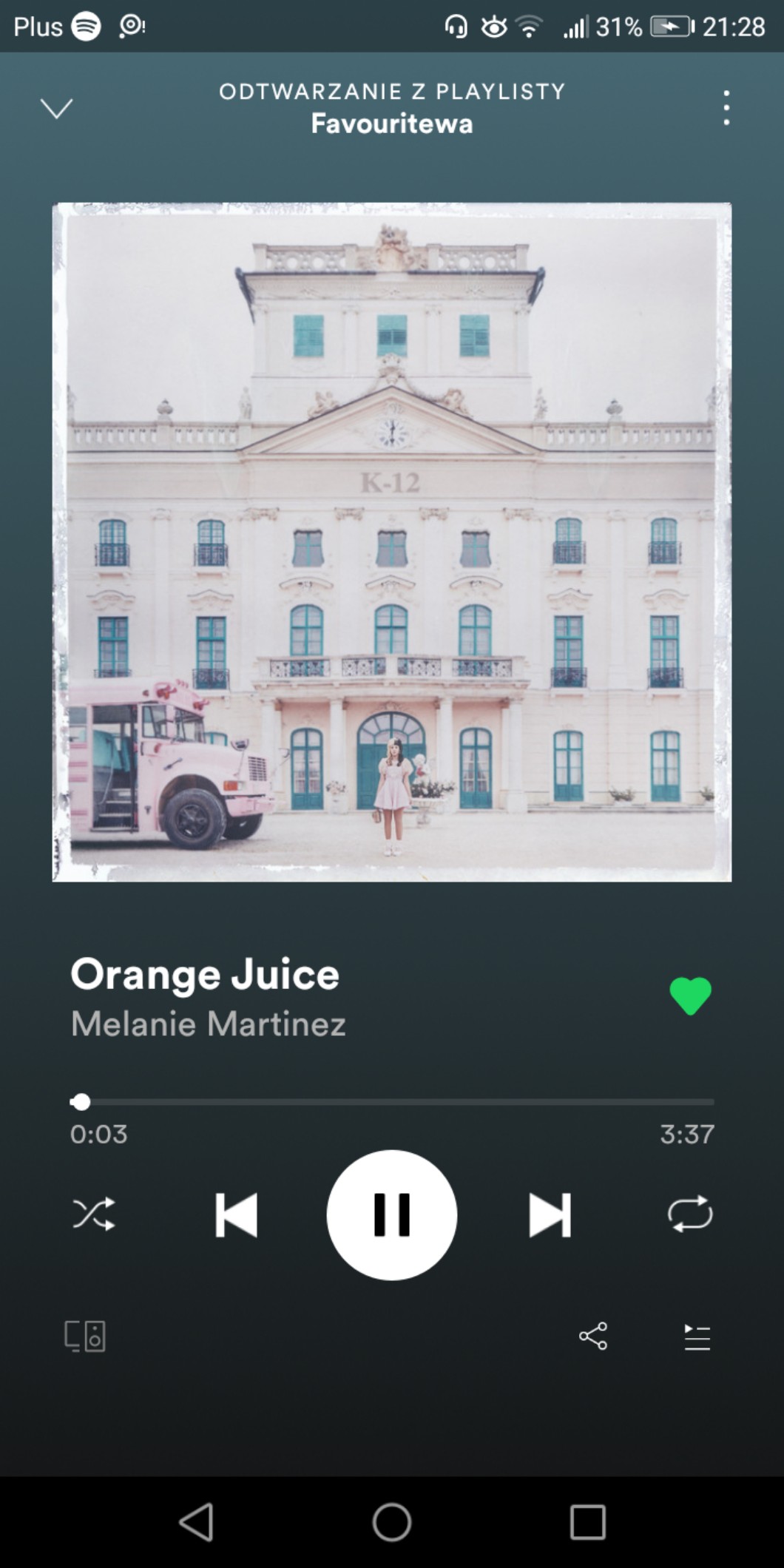This screenshot has width=784, height=1568.
Task: Skip to the next track
Action: coord(550,1214)
